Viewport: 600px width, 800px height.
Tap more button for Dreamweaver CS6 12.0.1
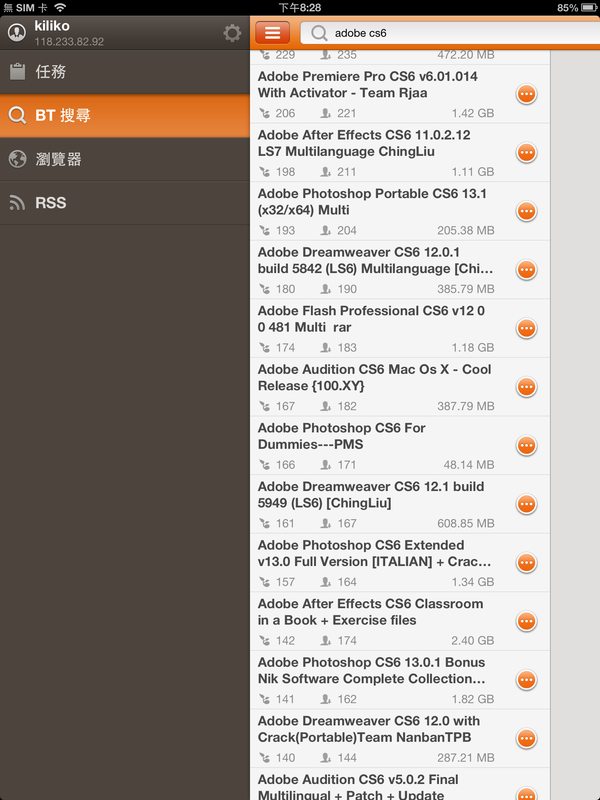[x=526, y=270]
